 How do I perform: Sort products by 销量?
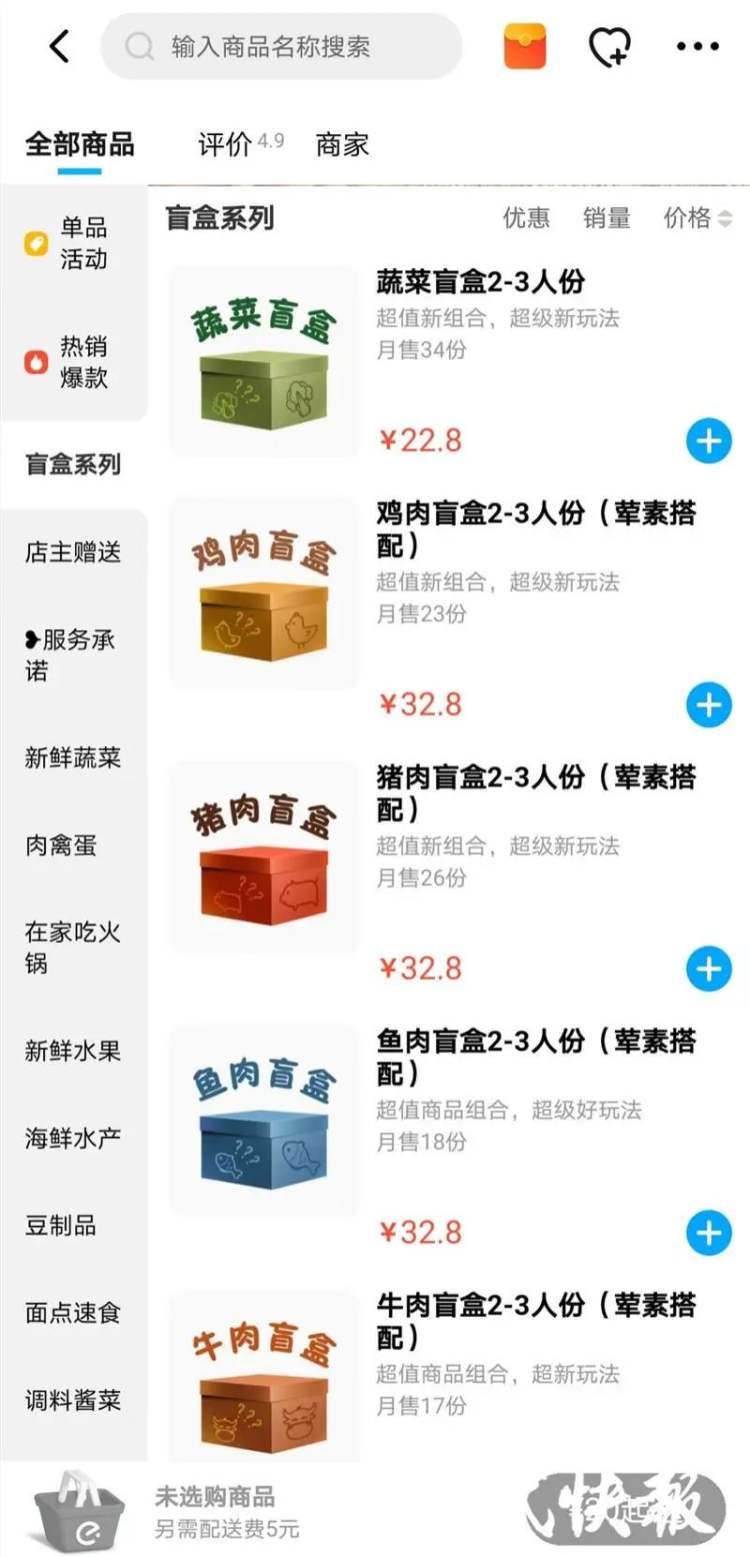607,218
